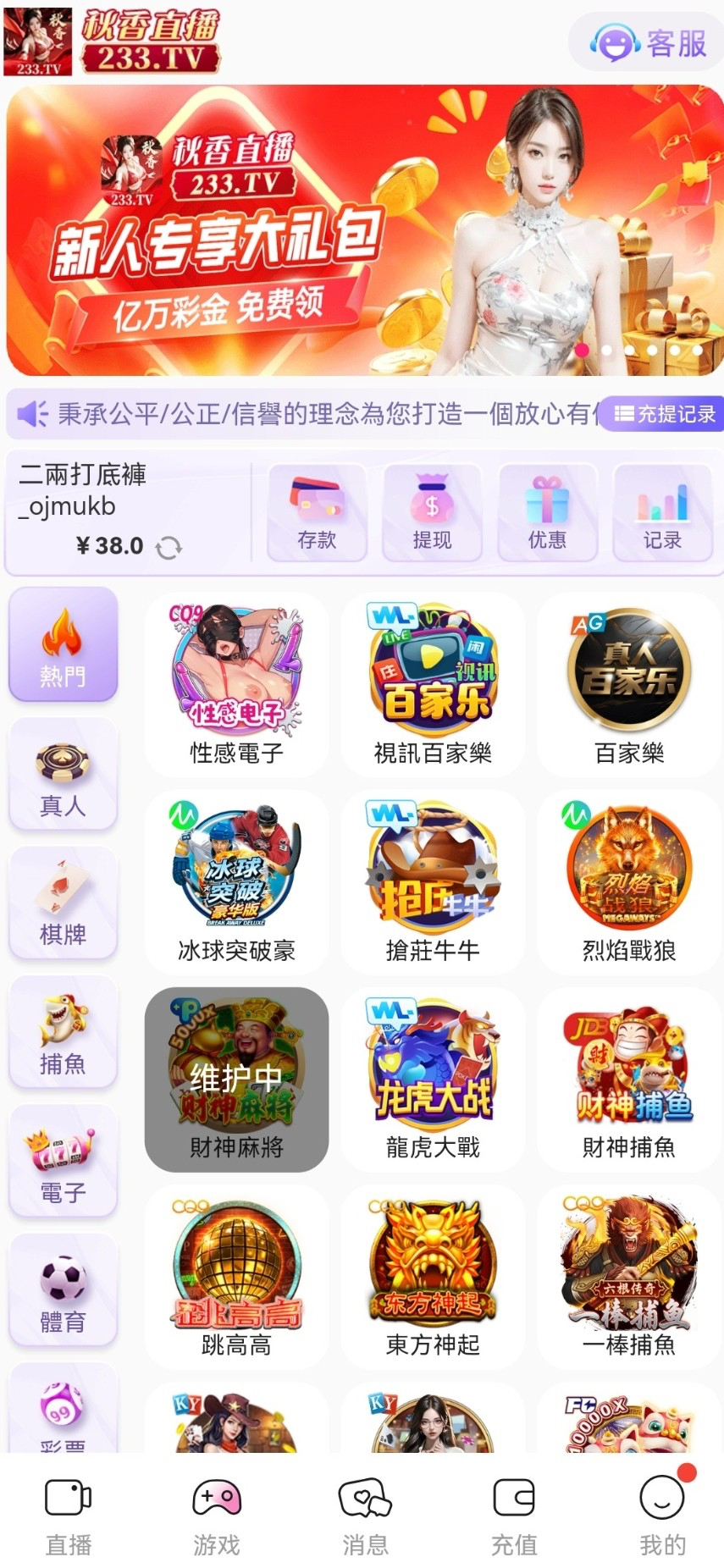The image size is (724, 1568).
Task: Open 充提记录 records
Action: click(x=664, y=414)
